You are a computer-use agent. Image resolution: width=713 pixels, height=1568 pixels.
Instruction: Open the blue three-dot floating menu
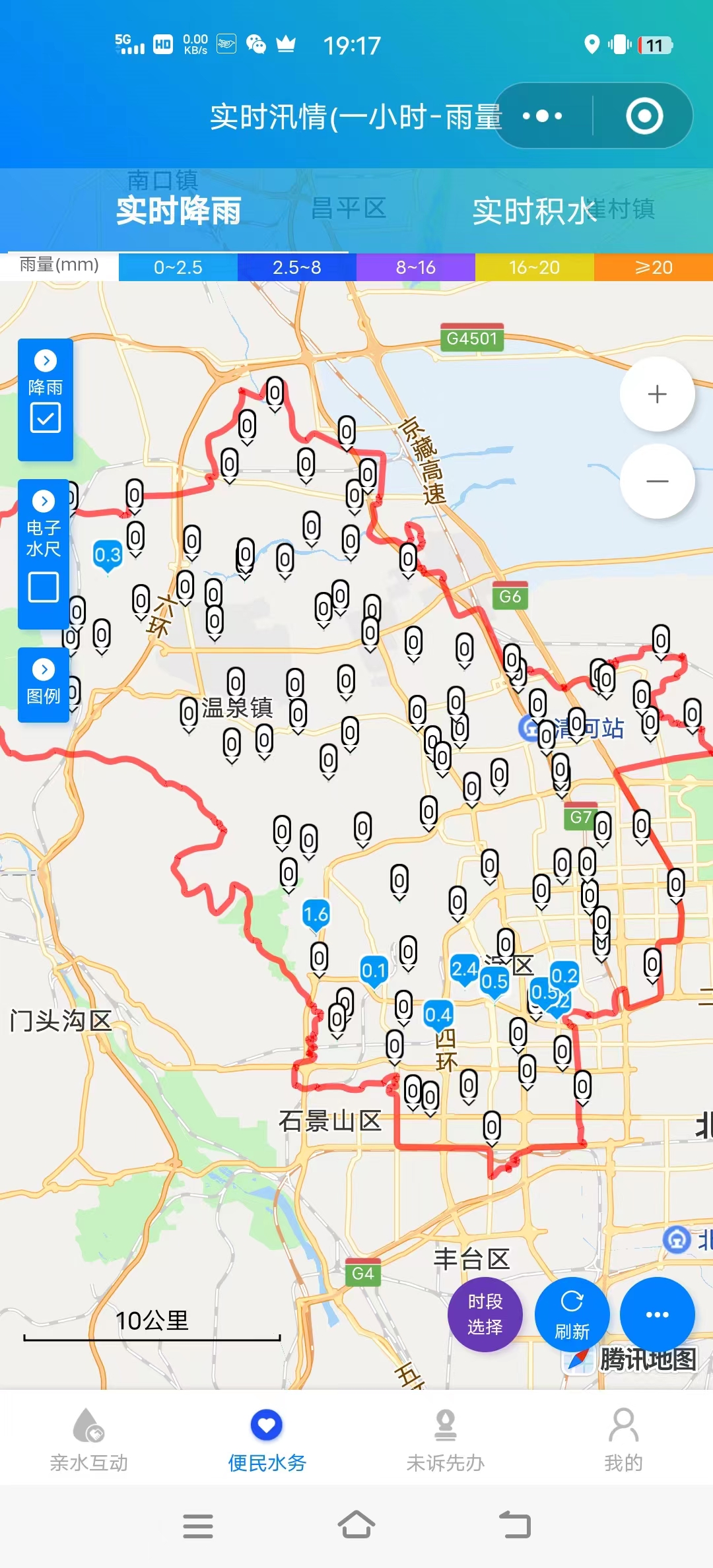click(x=657, y=1315)
